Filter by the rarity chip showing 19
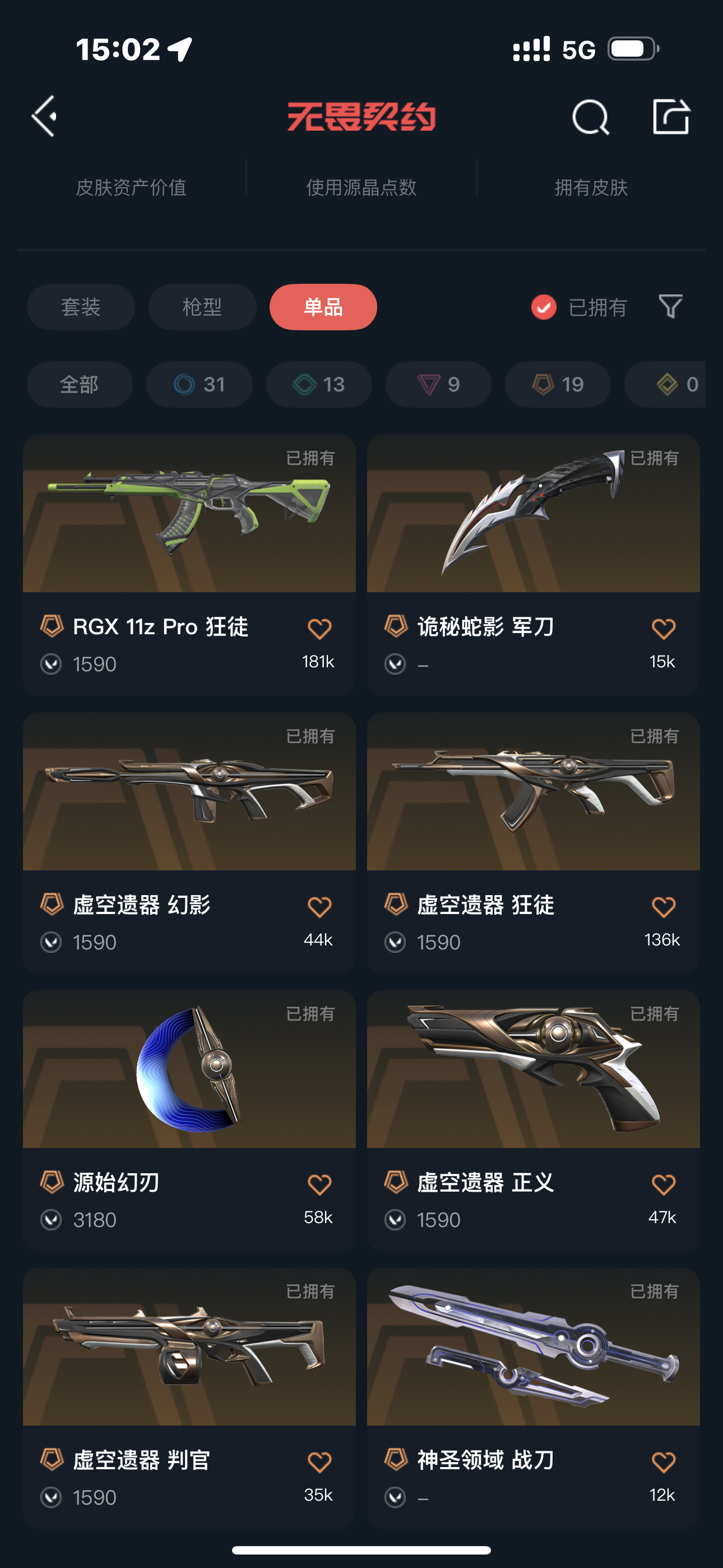This screenshot has width=723, height=1568. coord(558,384)
